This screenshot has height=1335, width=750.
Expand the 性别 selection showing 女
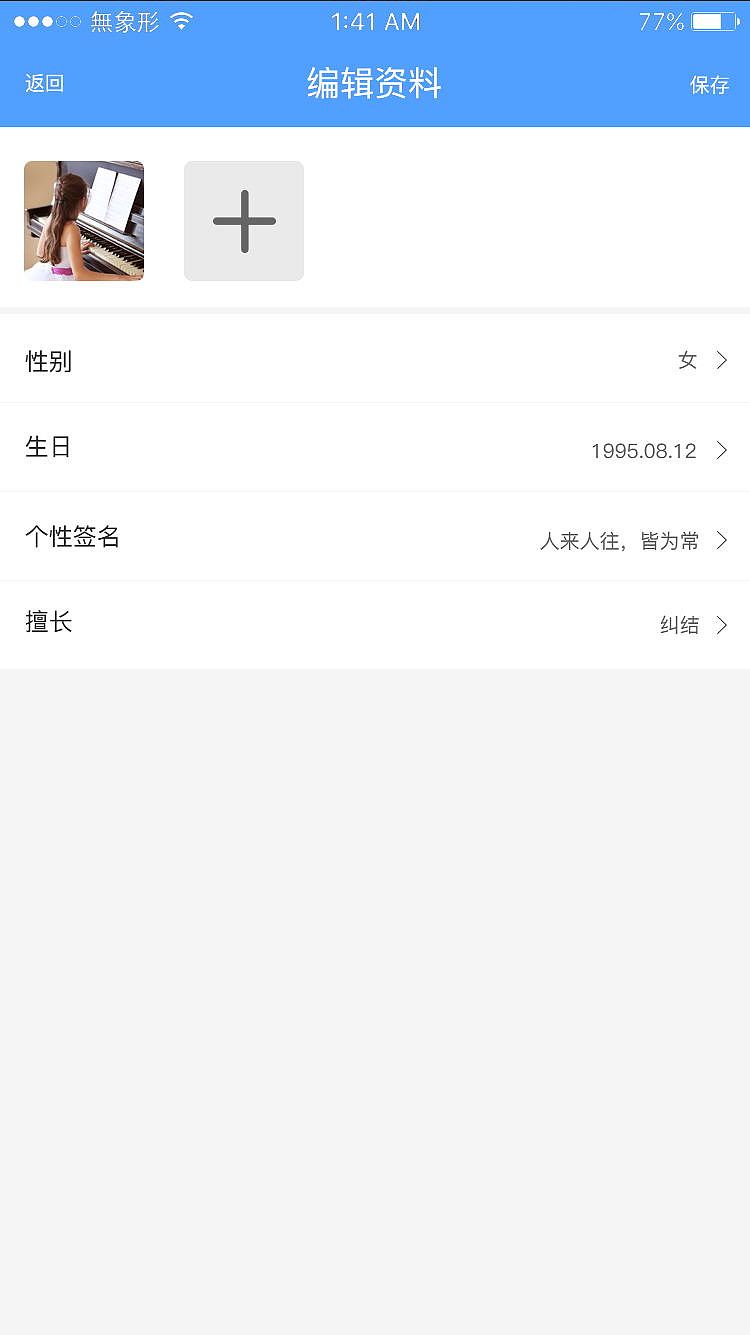687,361
